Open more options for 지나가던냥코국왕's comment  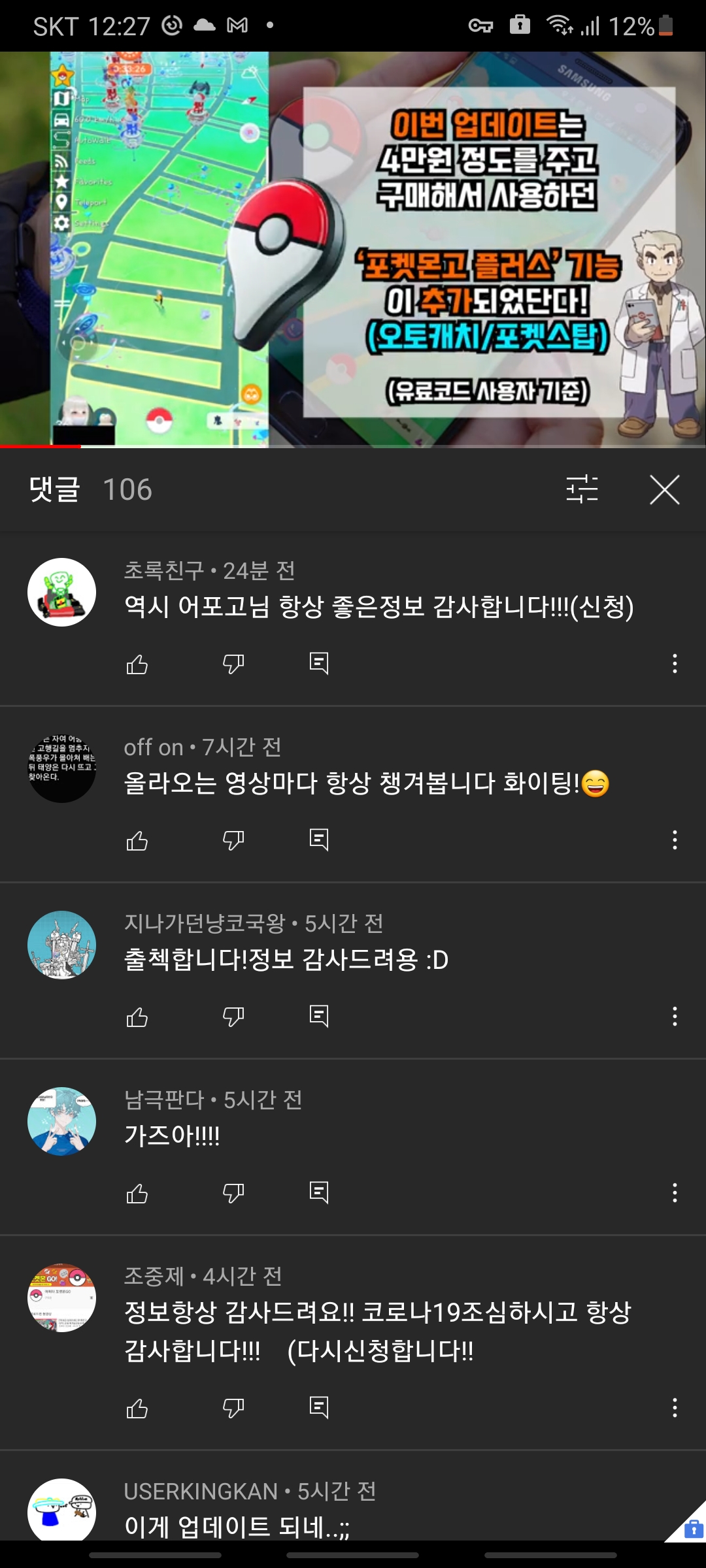click(x=675, y=1017)
